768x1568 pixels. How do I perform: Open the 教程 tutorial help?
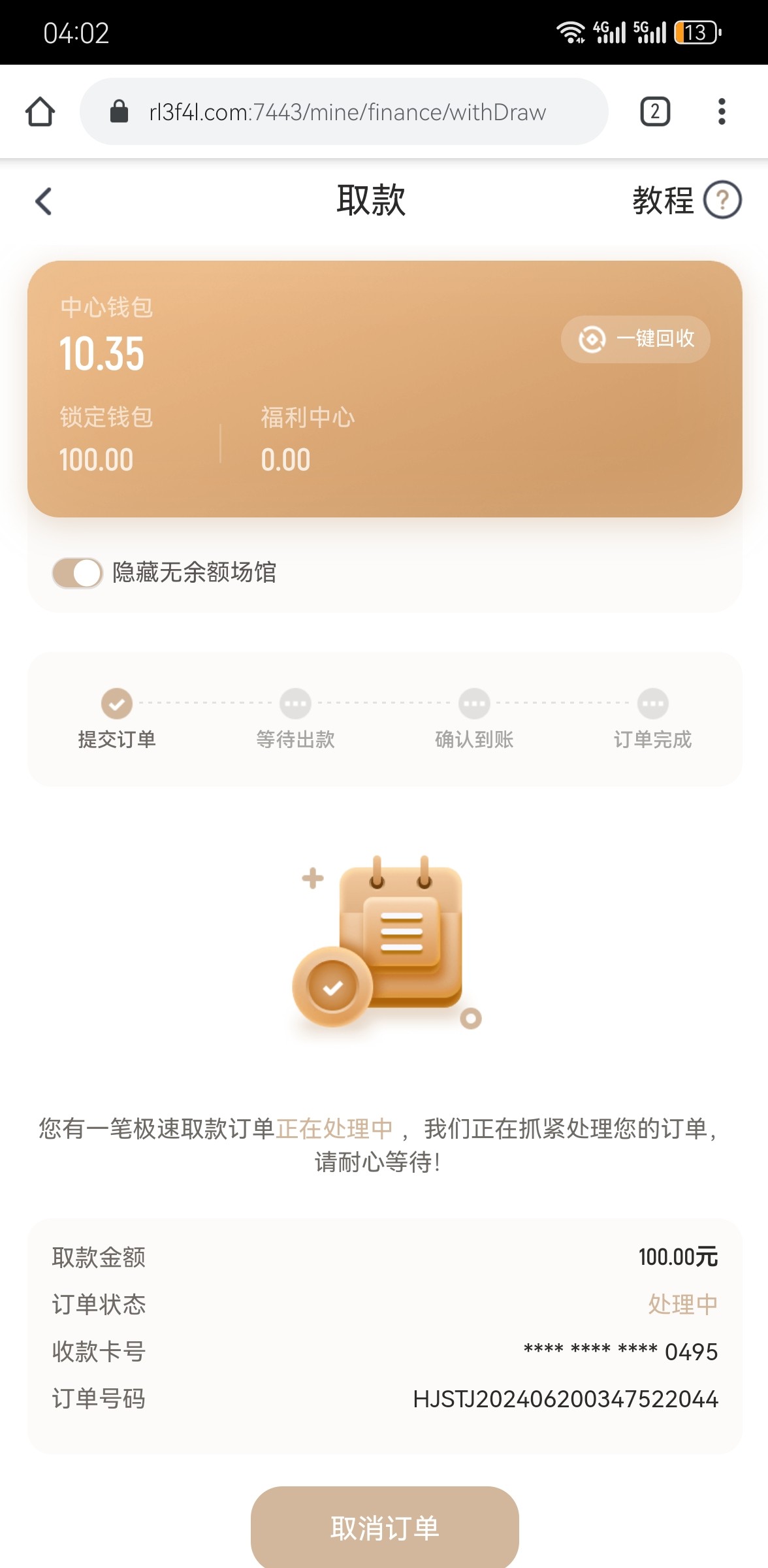click(686, 200)
